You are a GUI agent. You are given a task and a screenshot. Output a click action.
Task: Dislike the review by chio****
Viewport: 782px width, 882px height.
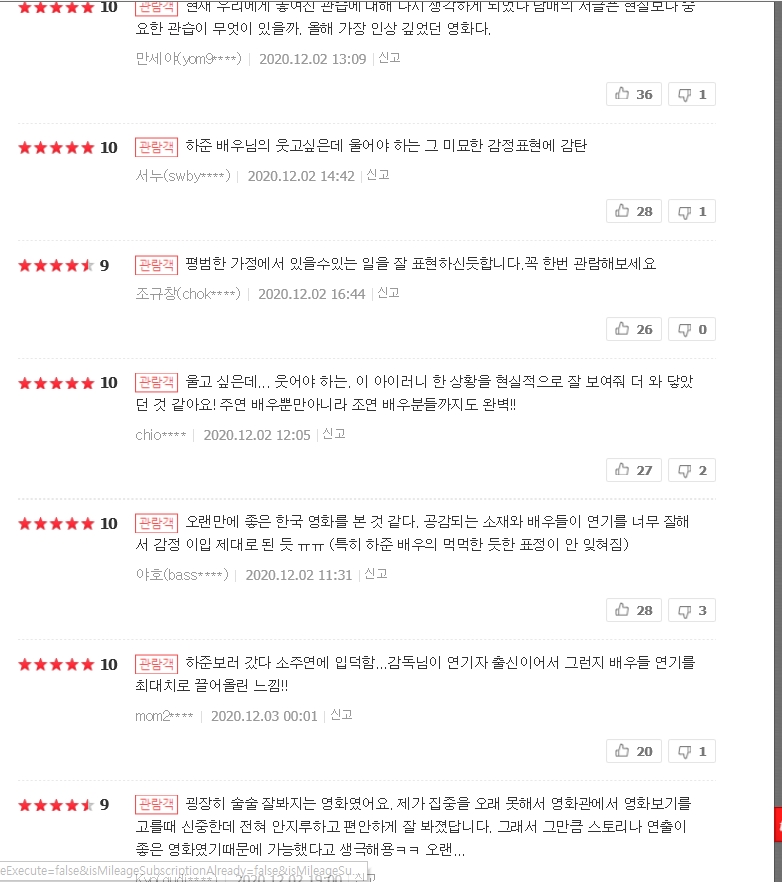692,470
